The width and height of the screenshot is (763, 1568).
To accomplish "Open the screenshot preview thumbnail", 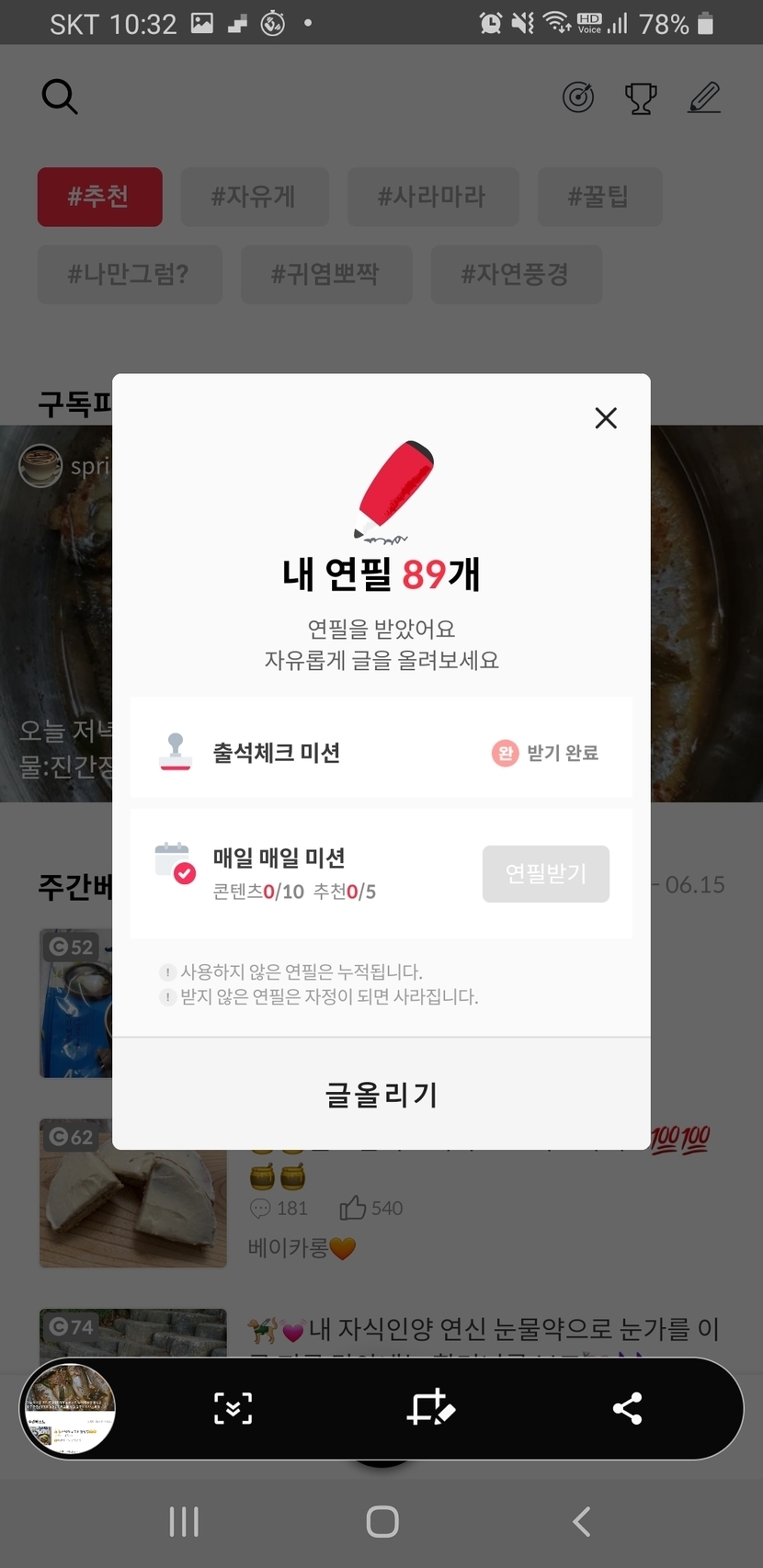I will click(69, 1408).
